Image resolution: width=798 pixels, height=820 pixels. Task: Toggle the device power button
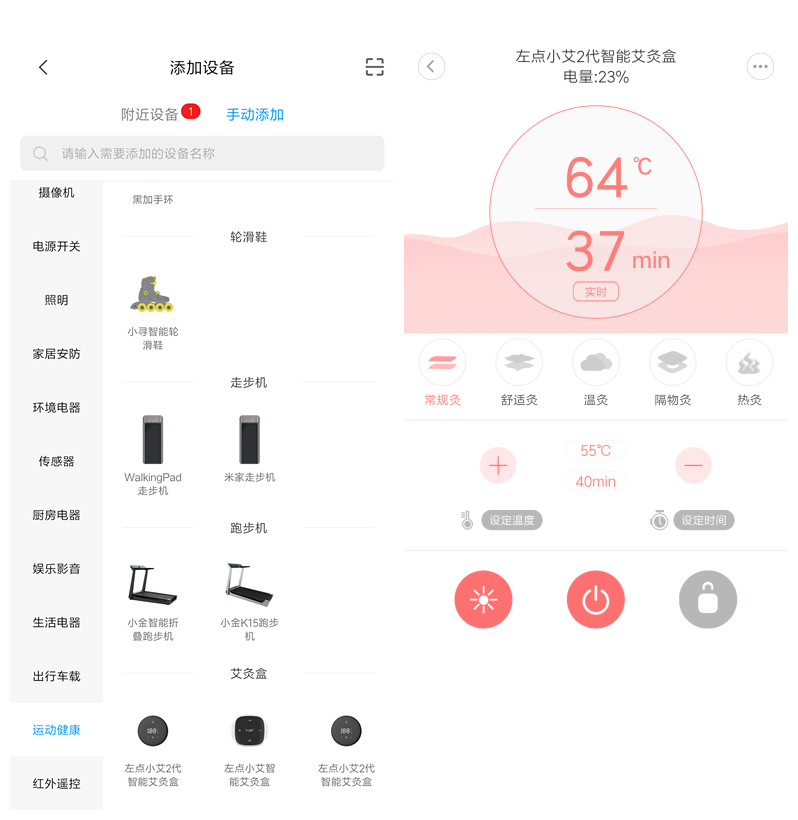[596, 599]
